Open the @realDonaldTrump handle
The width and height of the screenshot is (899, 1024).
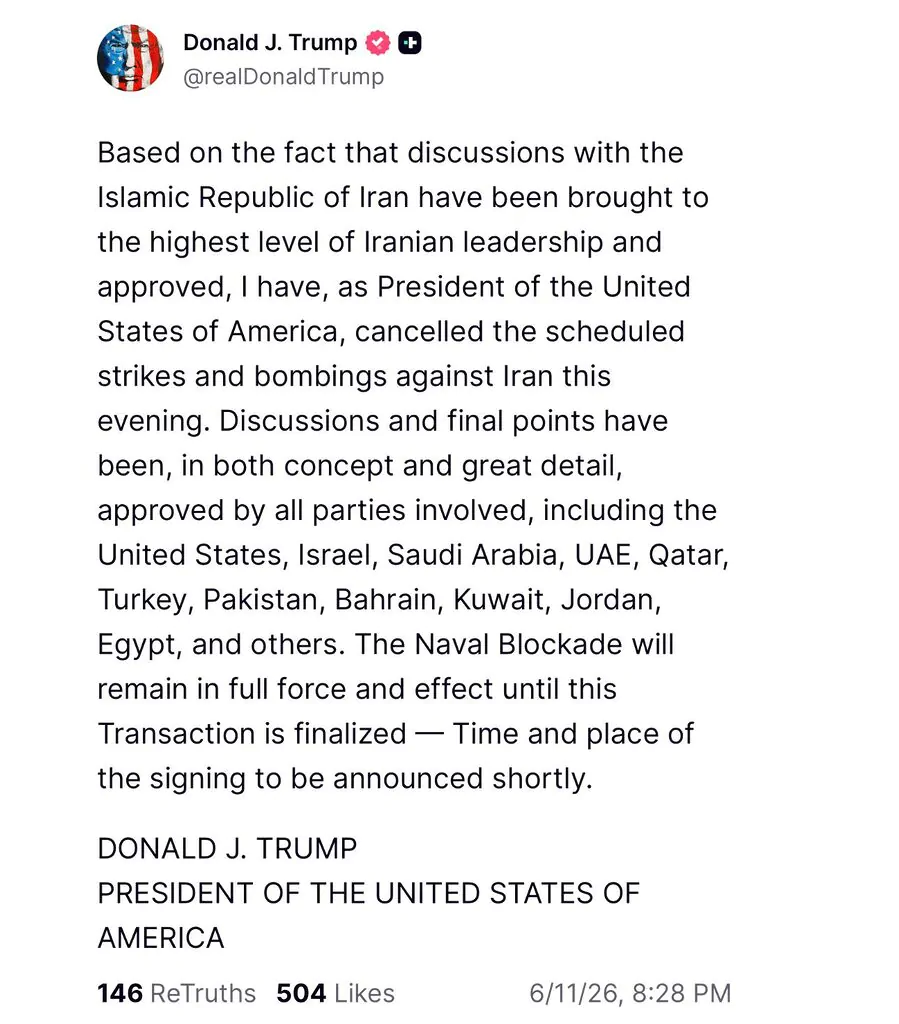click(x=283, y=76)
